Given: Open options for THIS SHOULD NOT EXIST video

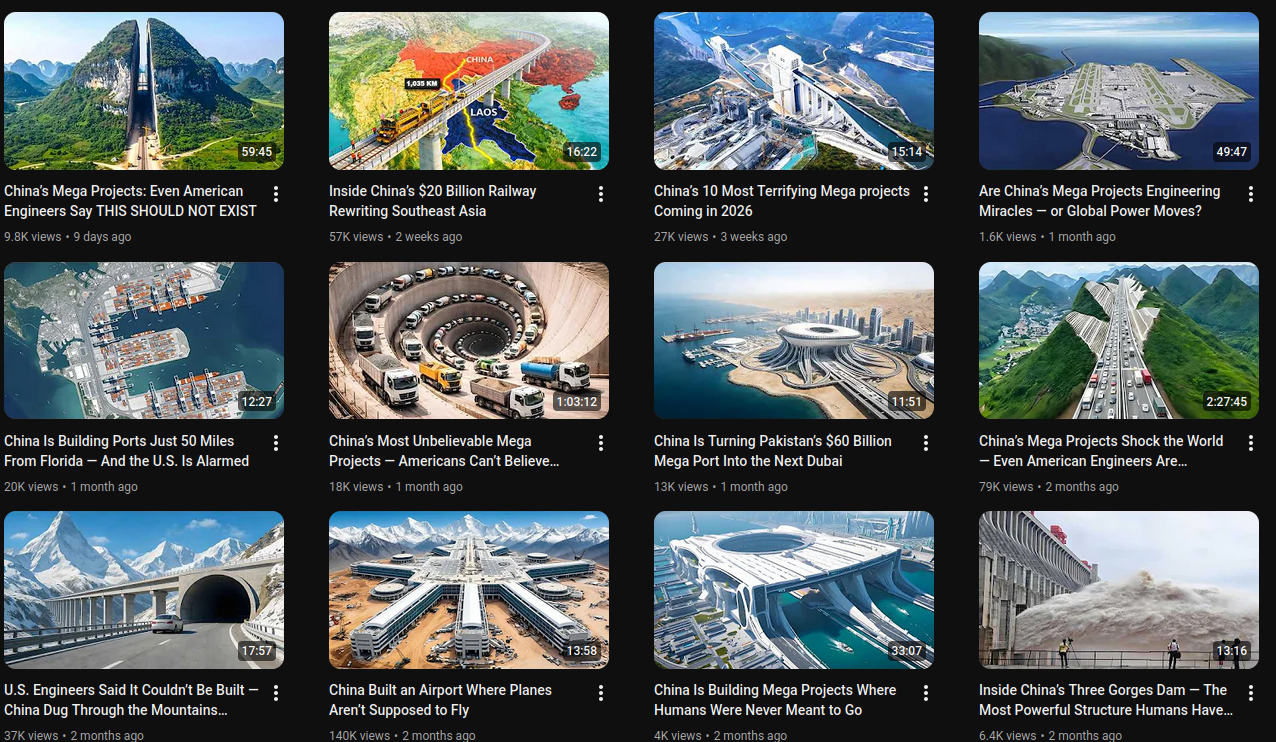Looking at the screenshot, I should click(276, 194).
